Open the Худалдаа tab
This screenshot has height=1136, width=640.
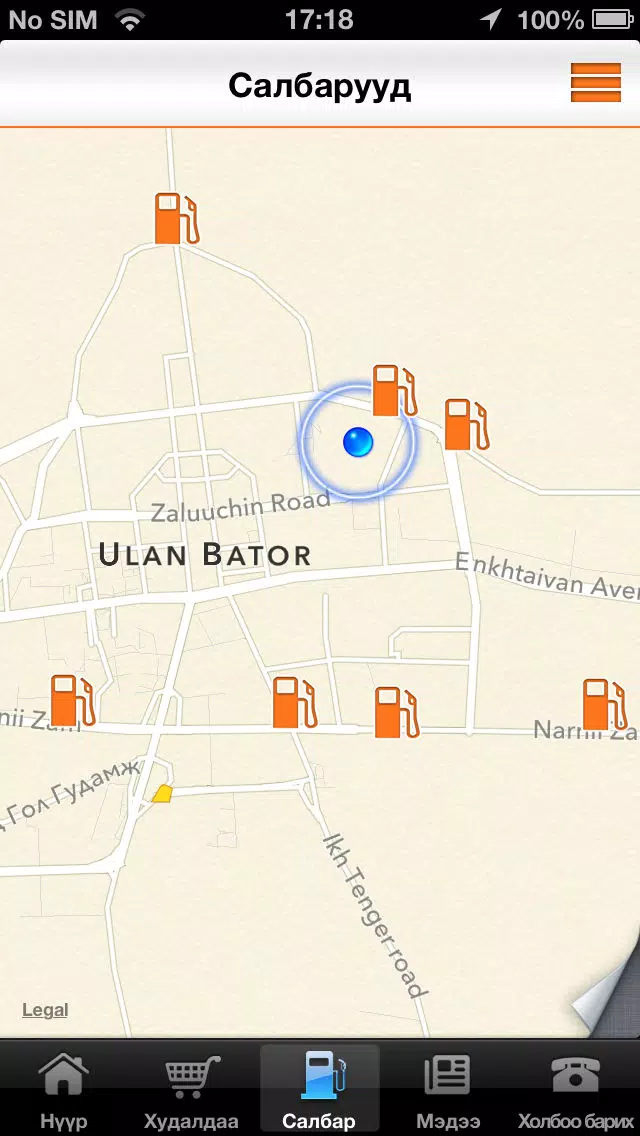[191, 1090]
